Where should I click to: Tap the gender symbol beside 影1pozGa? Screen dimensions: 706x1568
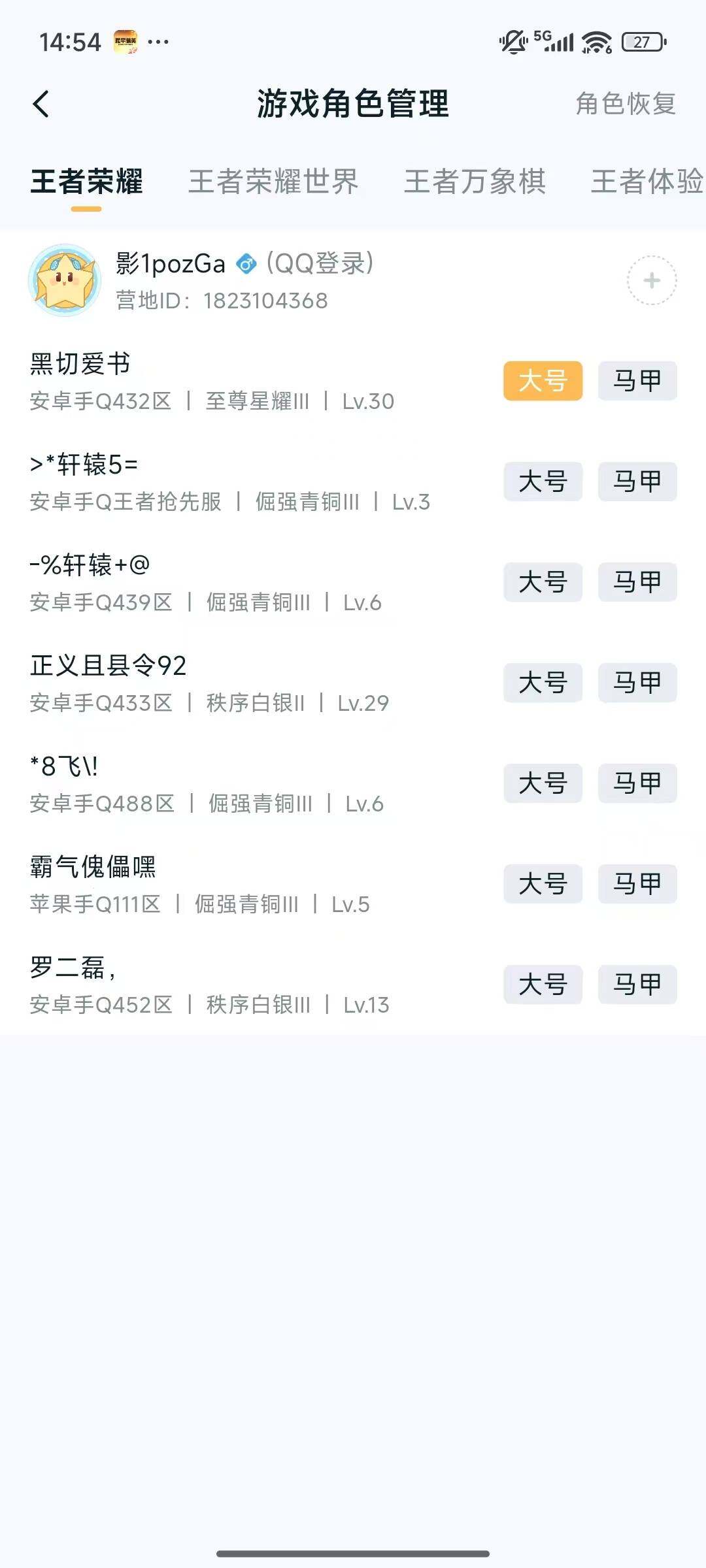[x=245, y=265]
